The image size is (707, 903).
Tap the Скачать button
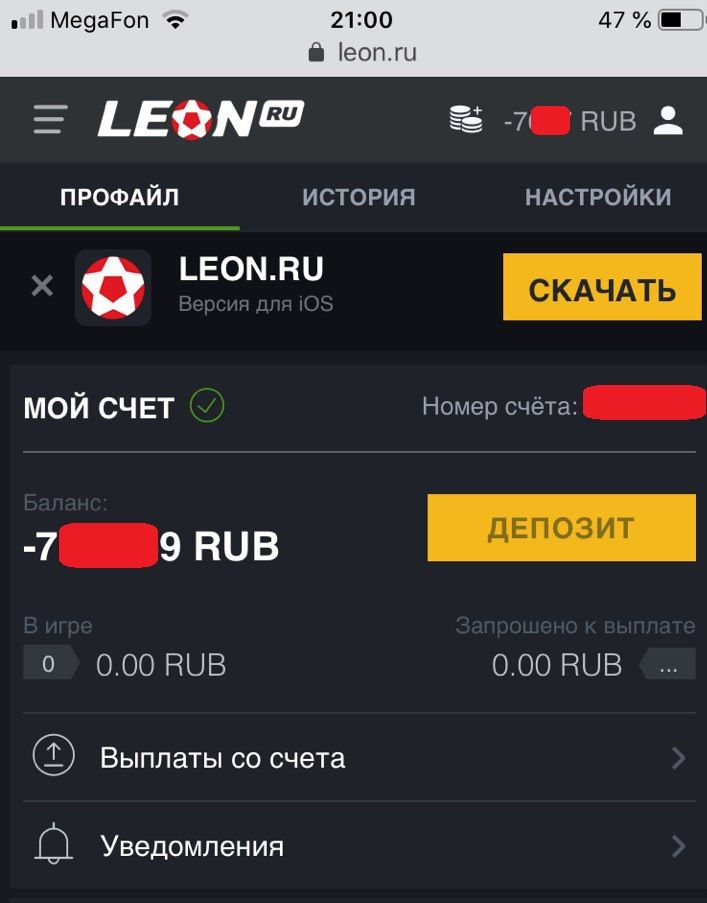(x=601, y=288)
